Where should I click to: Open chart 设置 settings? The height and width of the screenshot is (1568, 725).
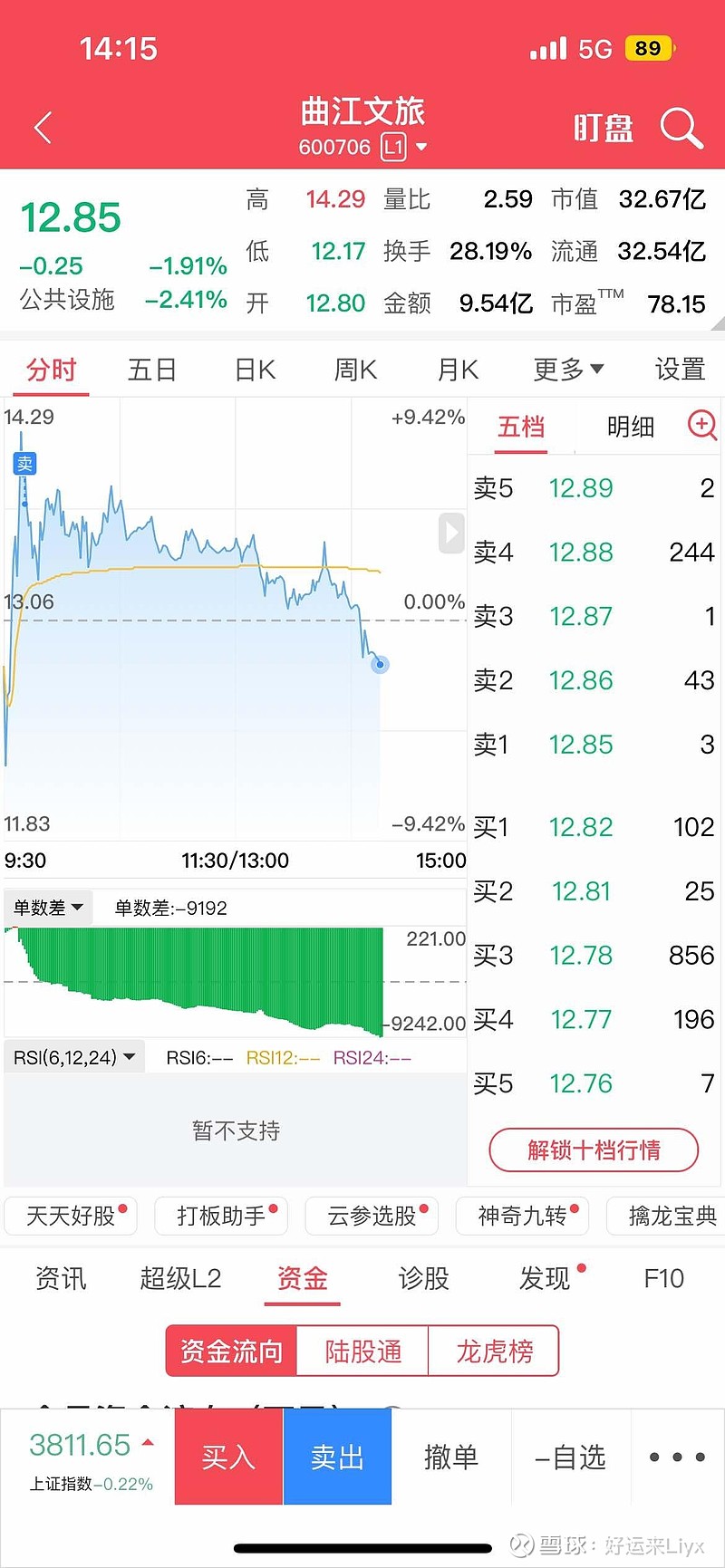tap(680, 370)
